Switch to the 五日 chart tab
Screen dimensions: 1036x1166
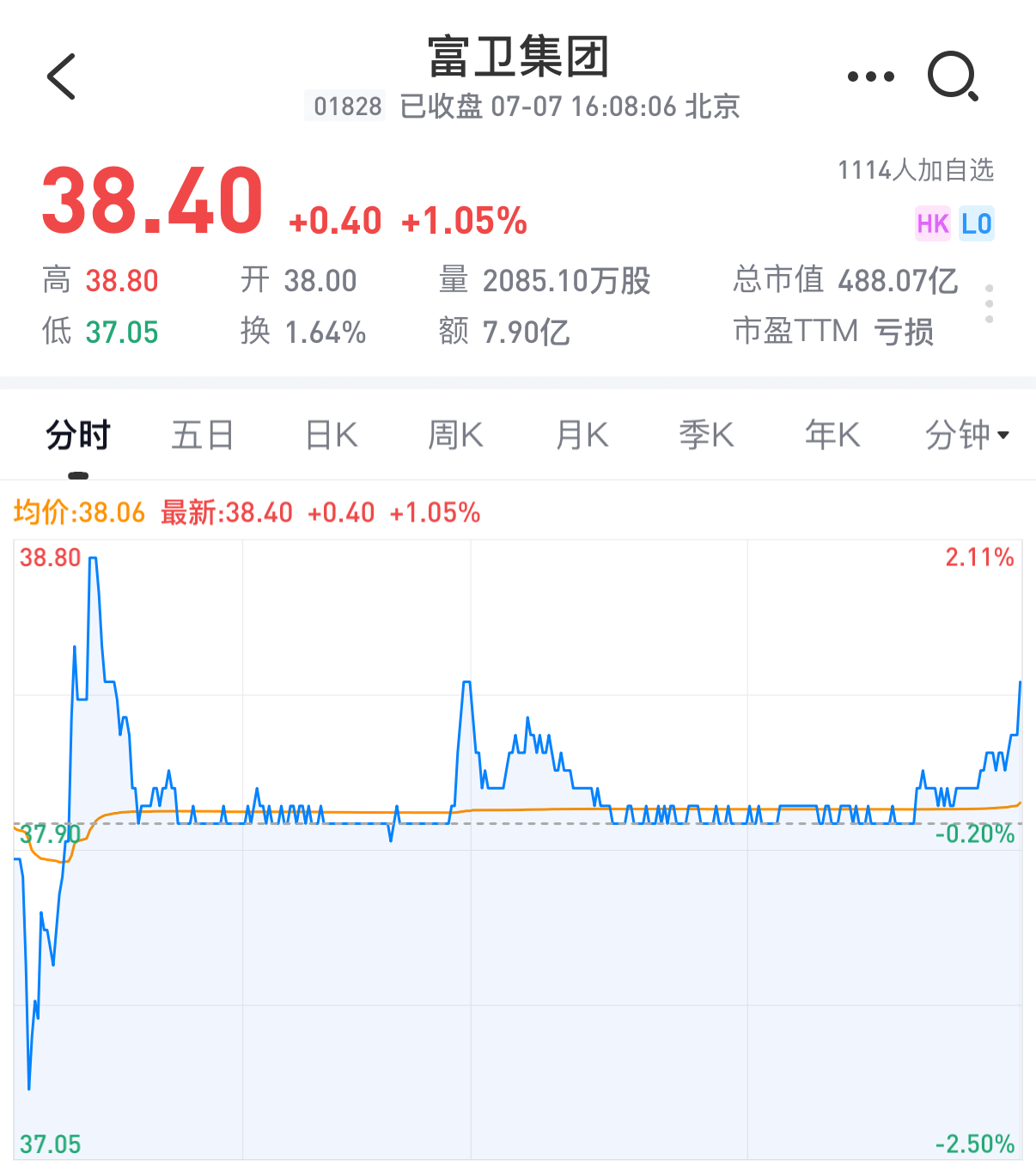tap(203, 435)
